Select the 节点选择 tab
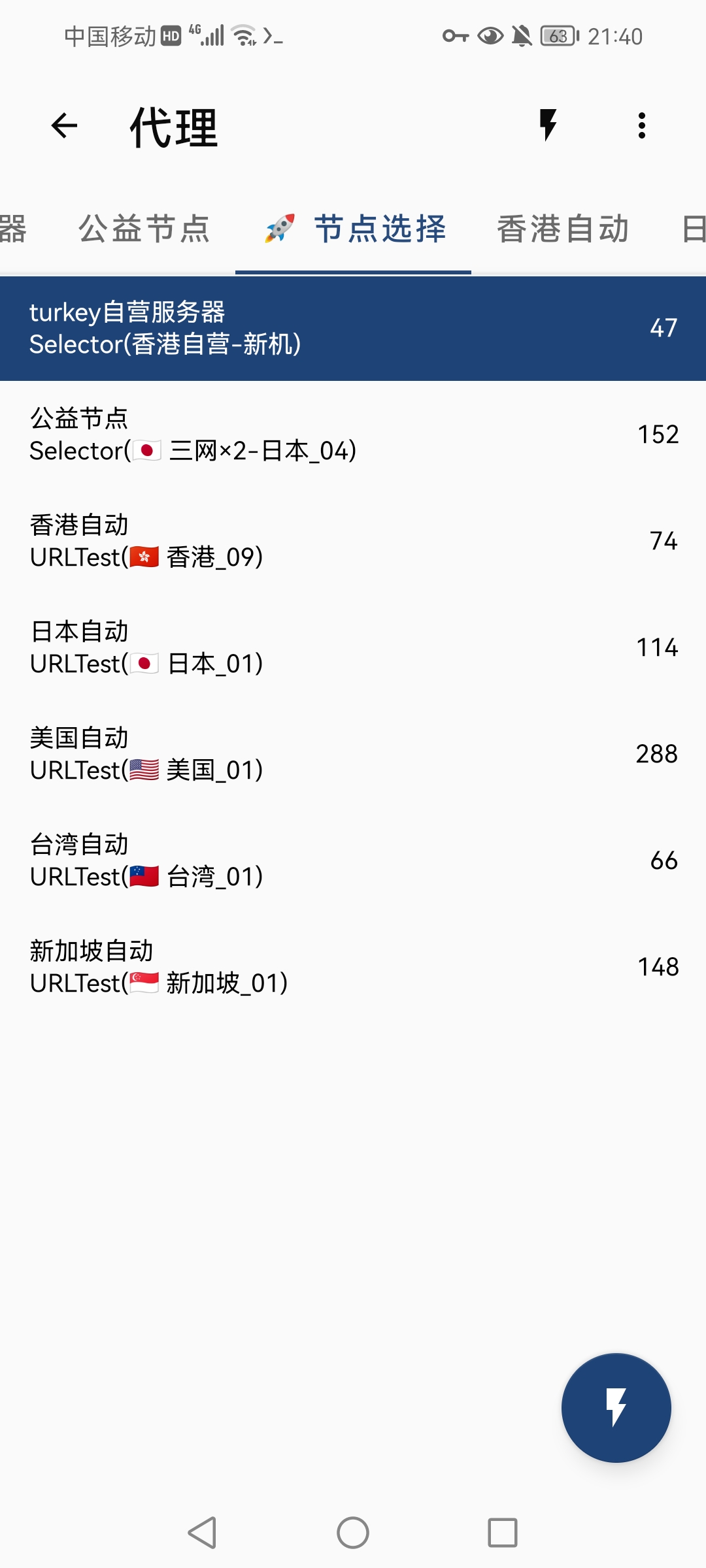706x1568 pixels. 354,229
